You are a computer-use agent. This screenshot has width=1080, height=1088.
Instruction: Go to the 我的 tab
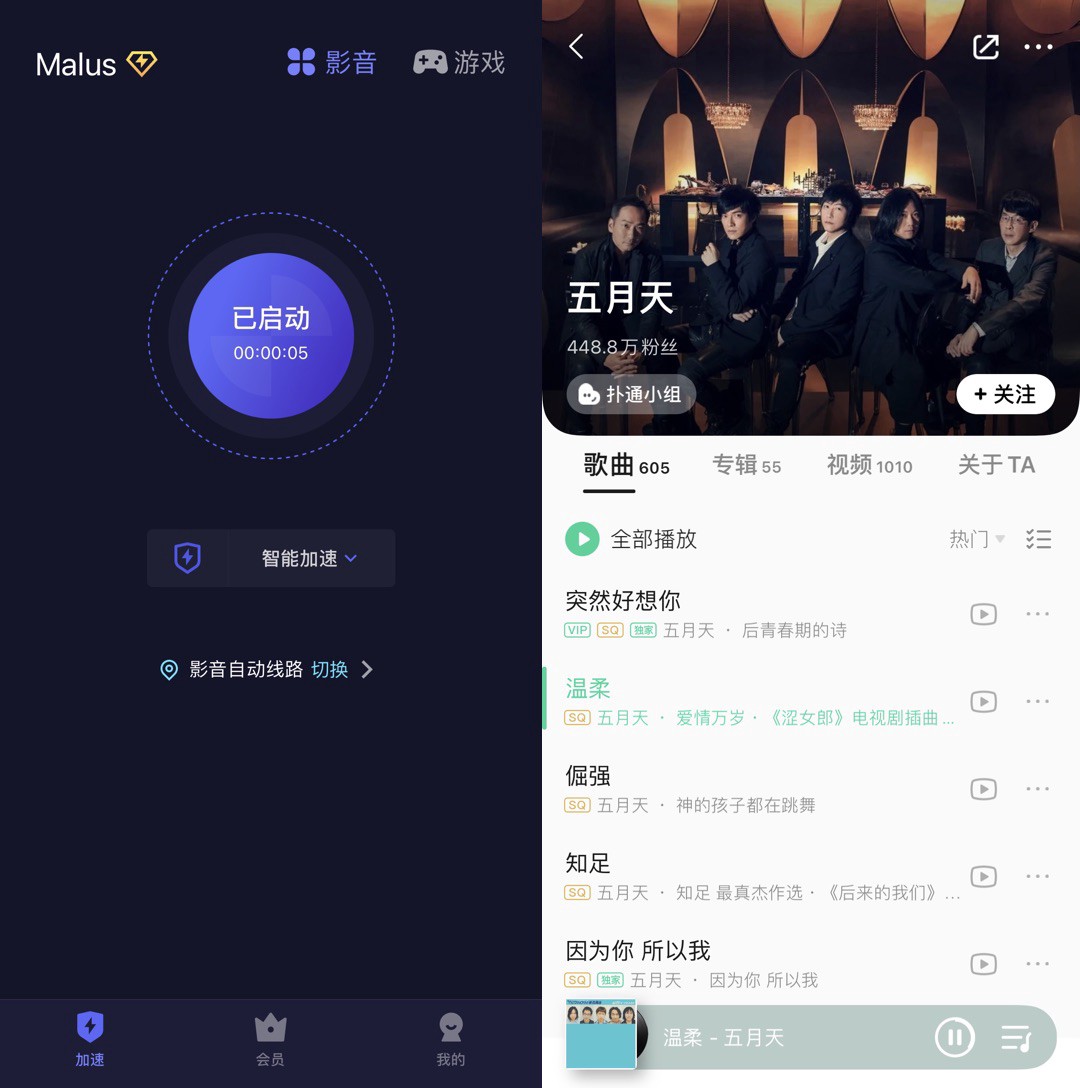[x=450, y=1039]
